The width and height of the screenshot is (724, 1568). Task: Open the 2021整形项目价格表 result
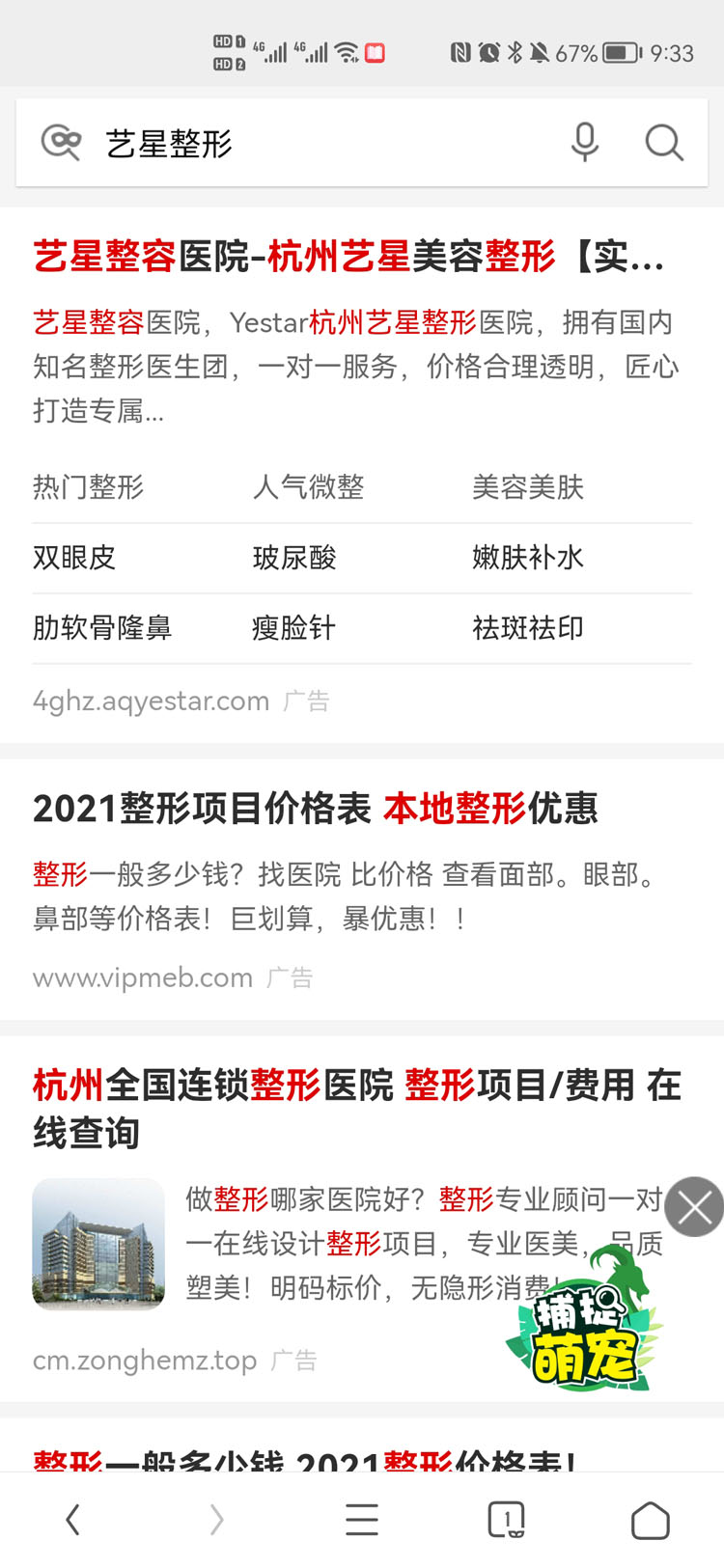[x=315, y=809]
